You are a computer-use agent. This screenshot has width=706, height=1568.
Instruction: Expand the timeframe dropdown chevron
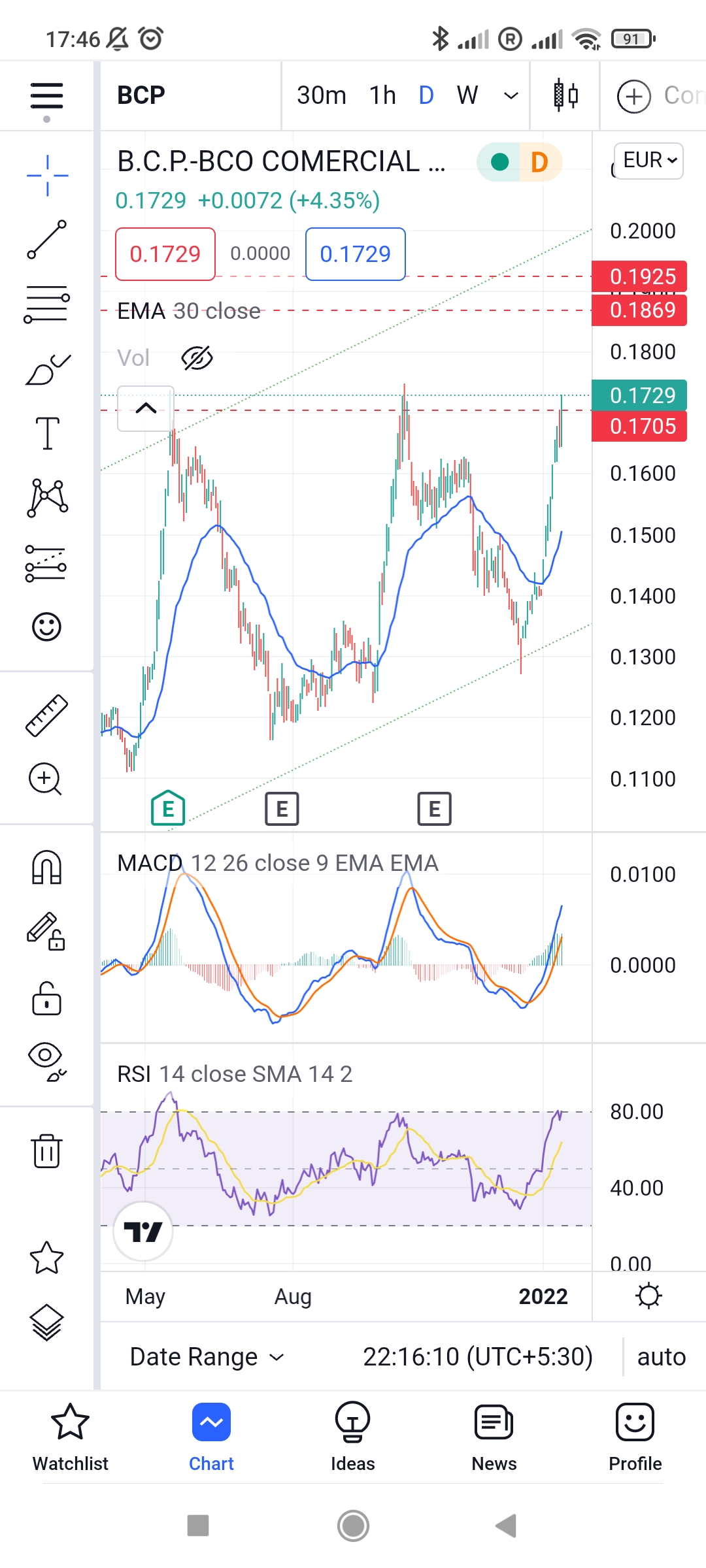tap(511, 96)
